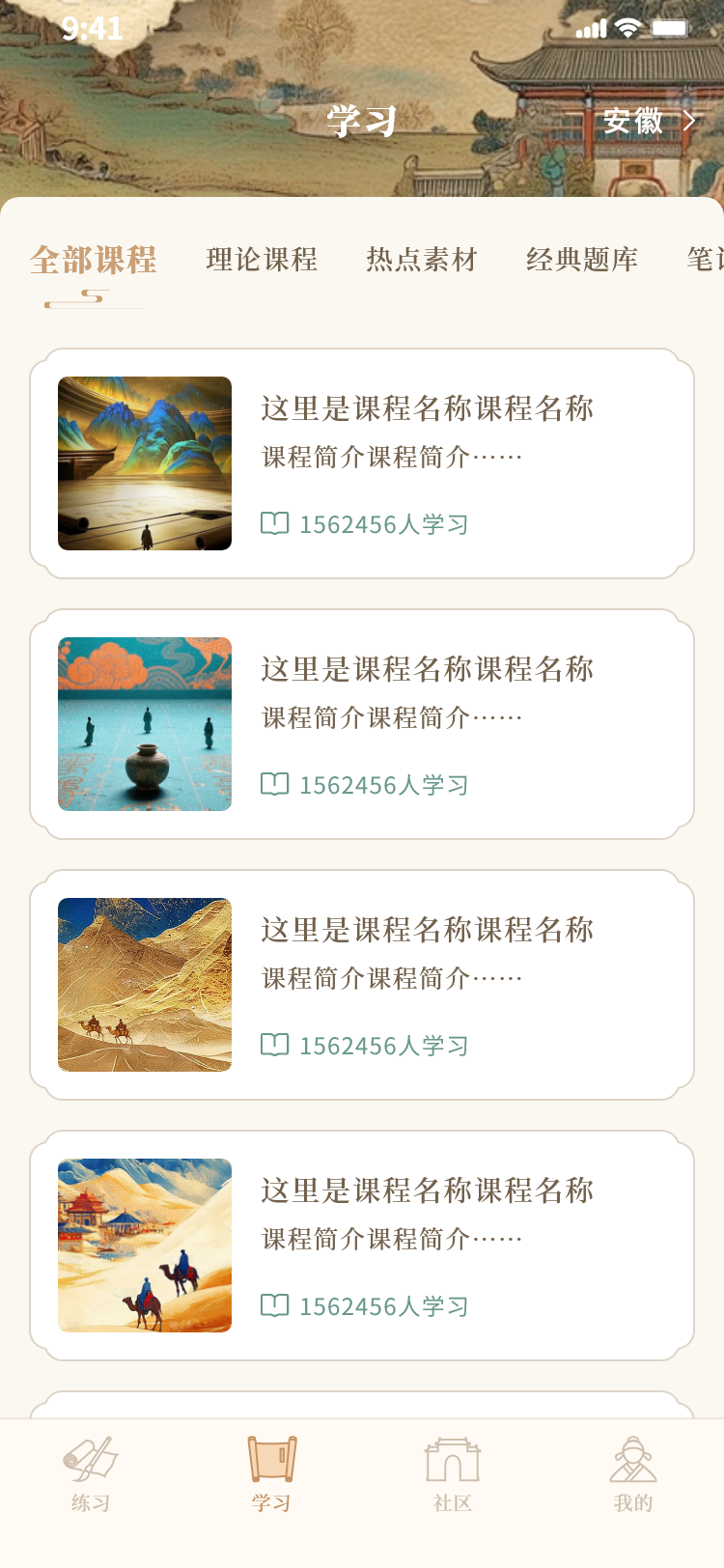Select the 经典题库 category
724x1568 pixels.
click(x=581, y=260)
